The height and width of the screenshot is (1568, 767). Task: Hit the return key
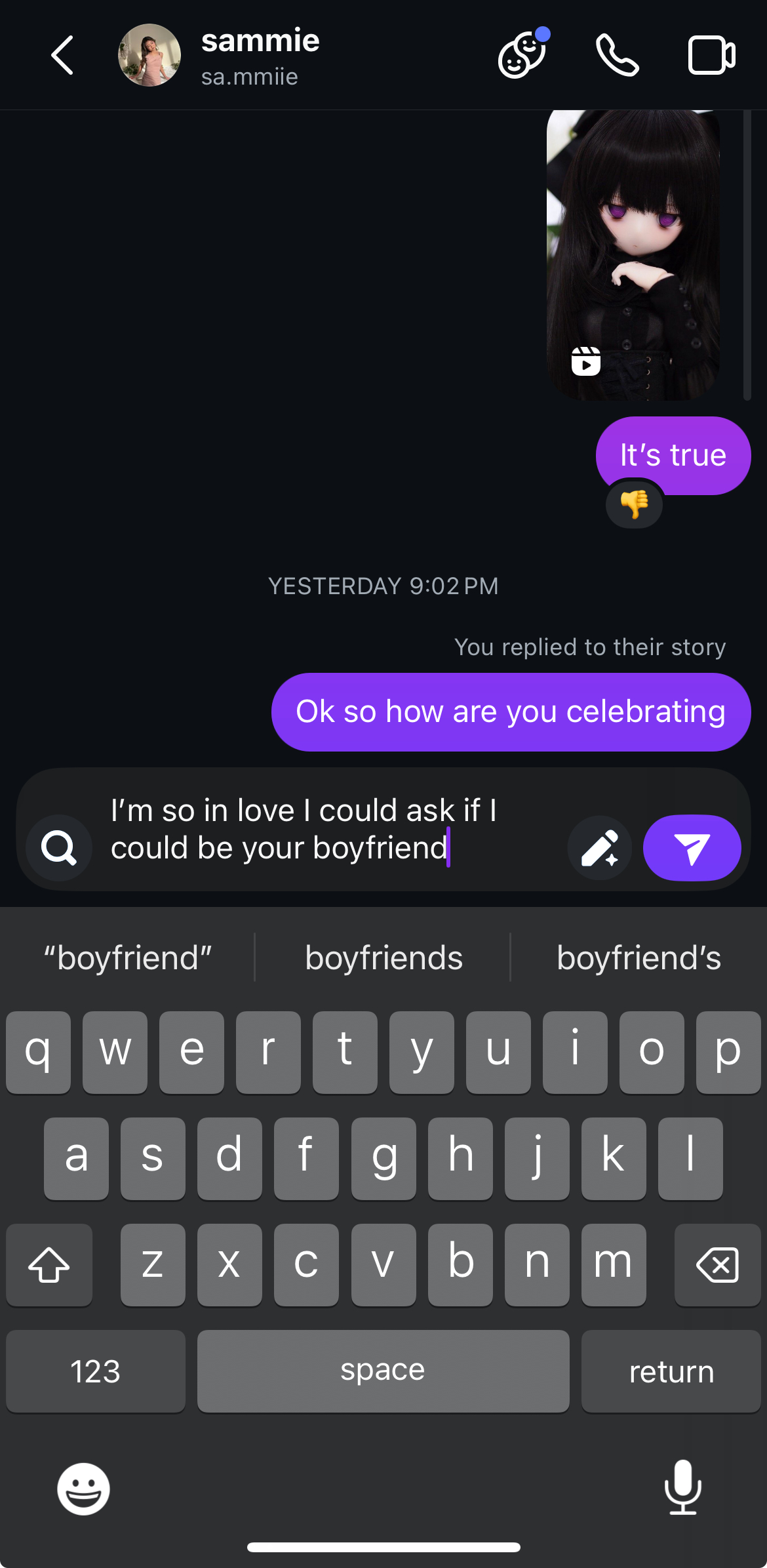pyautogui.click(x=671, y=1371)
